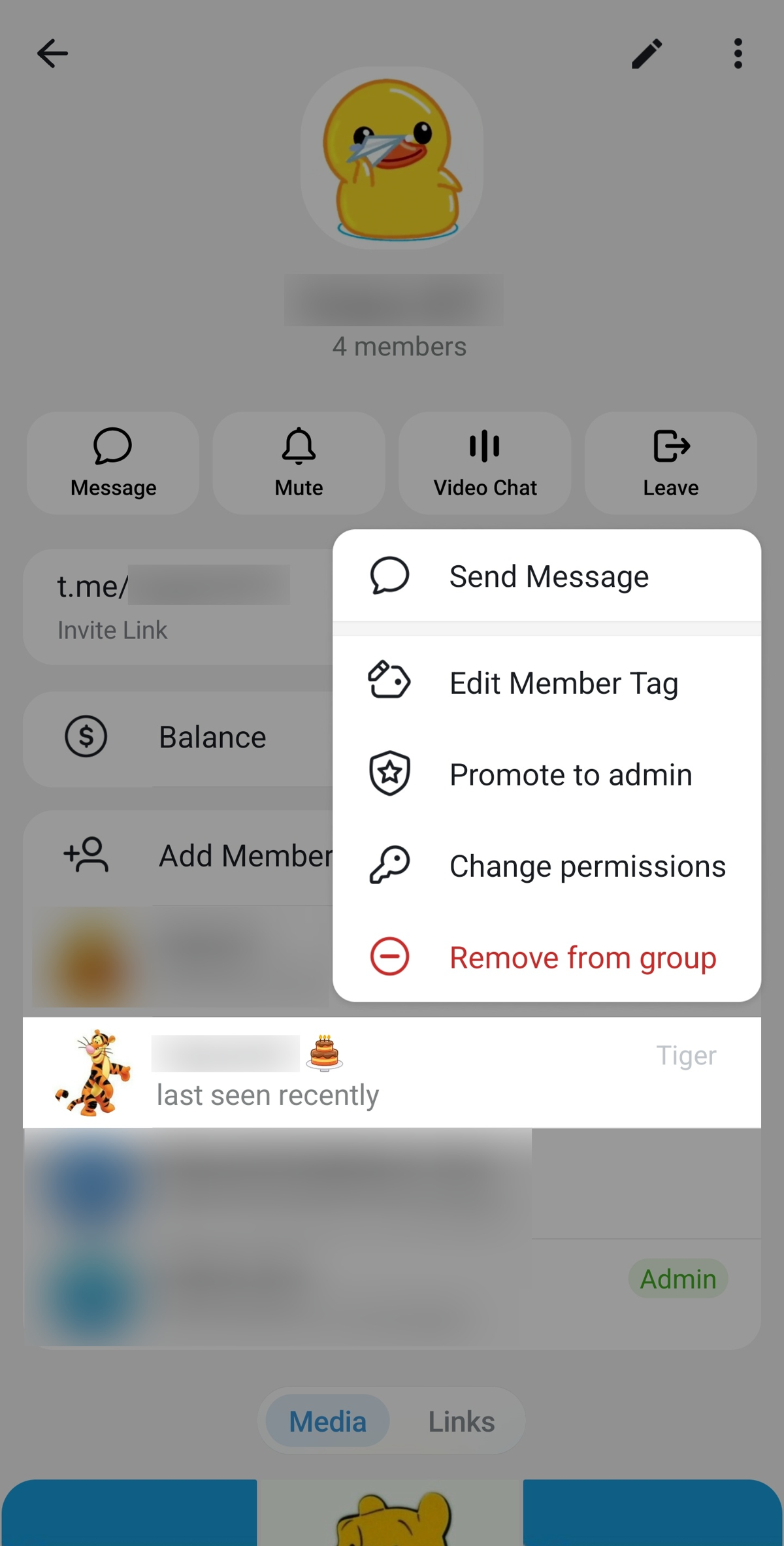Open Change permissions option
This screenshot has width=784, height=1546.
[546, 866]
